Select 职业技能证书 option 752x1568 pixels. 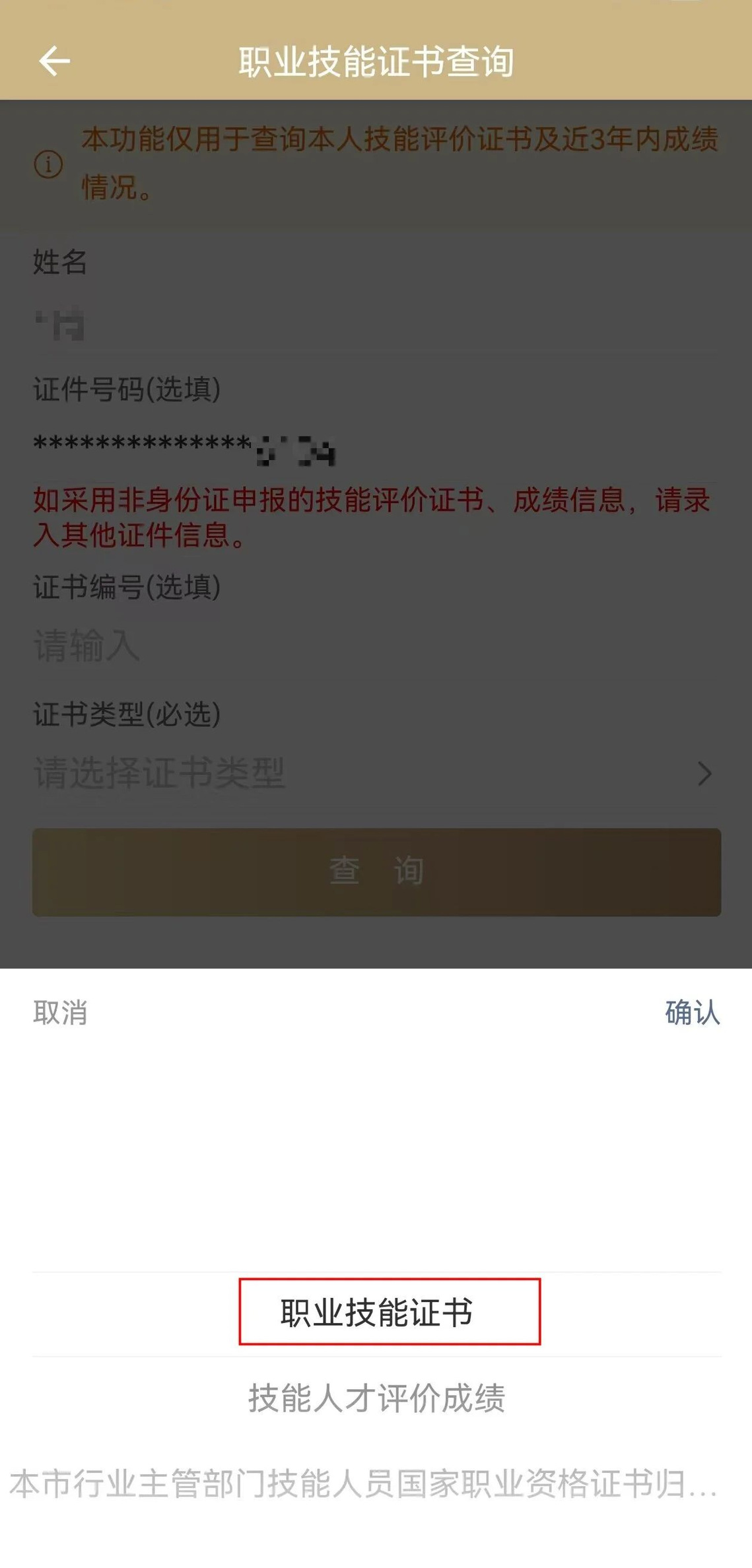(376, 1312)
